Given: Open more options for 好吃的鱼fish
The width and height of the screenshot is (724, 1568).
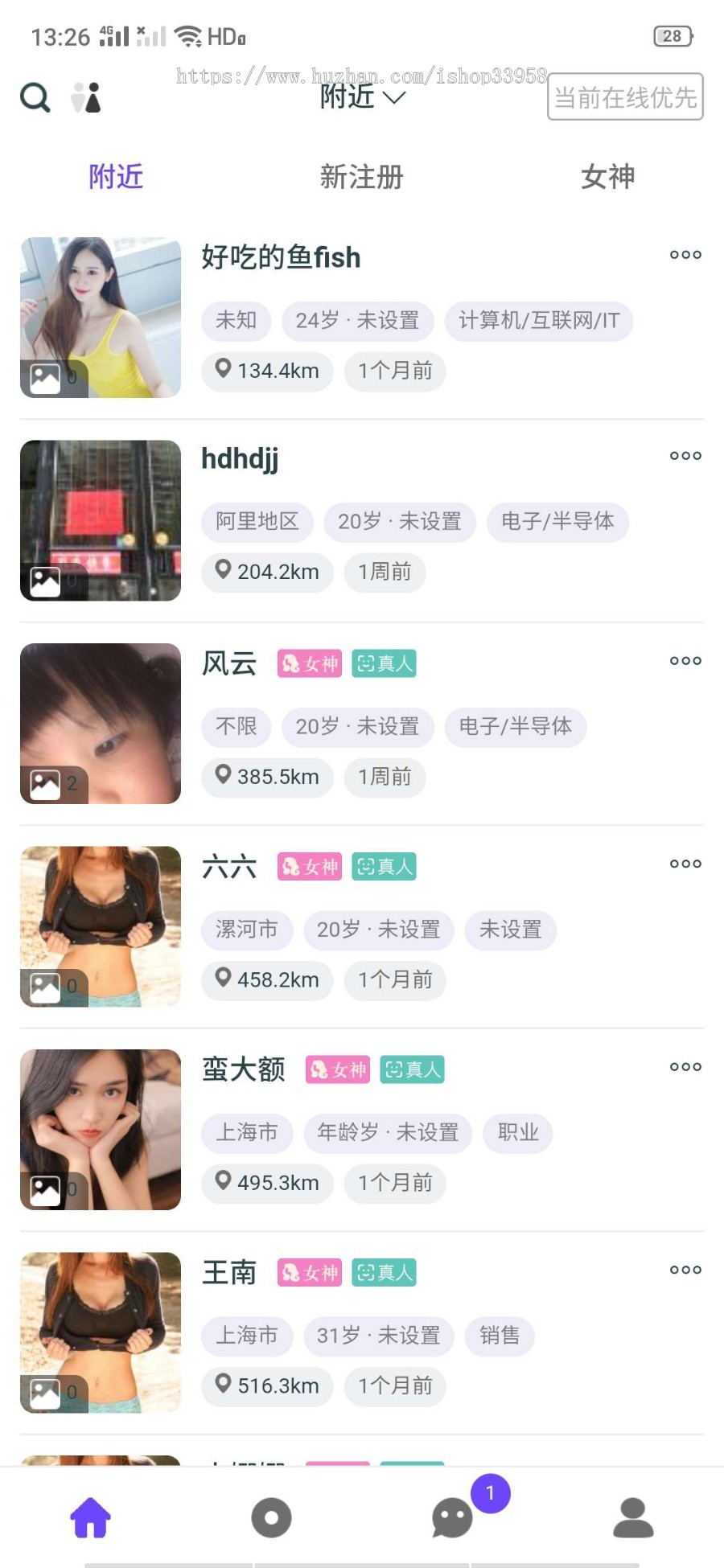Looking at the screenshot, I should point(685,255).
